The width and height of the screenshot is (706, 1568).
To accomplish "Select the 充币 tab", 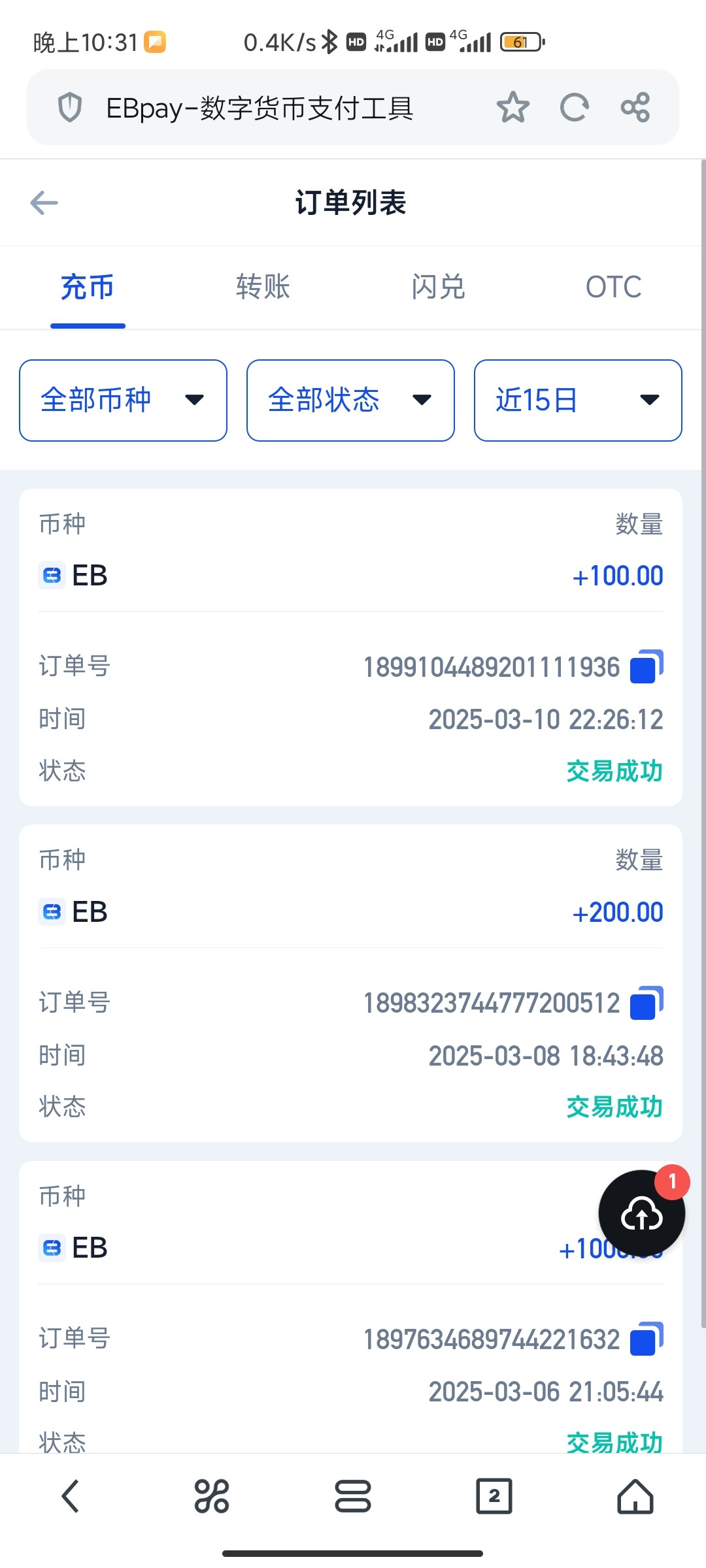I will click(88, 287).
